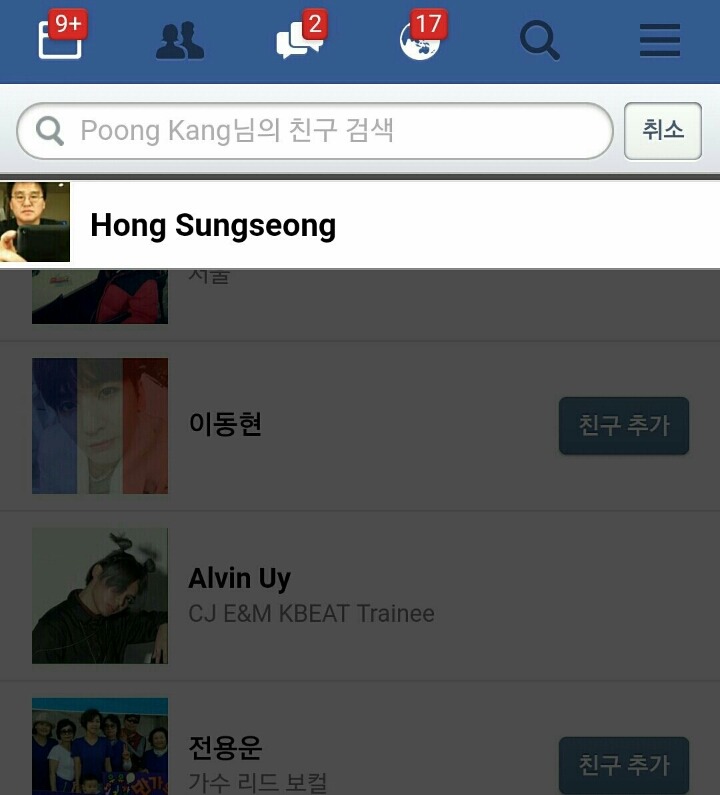
Task: Open the hamburger menu
Action: (660, 41)
